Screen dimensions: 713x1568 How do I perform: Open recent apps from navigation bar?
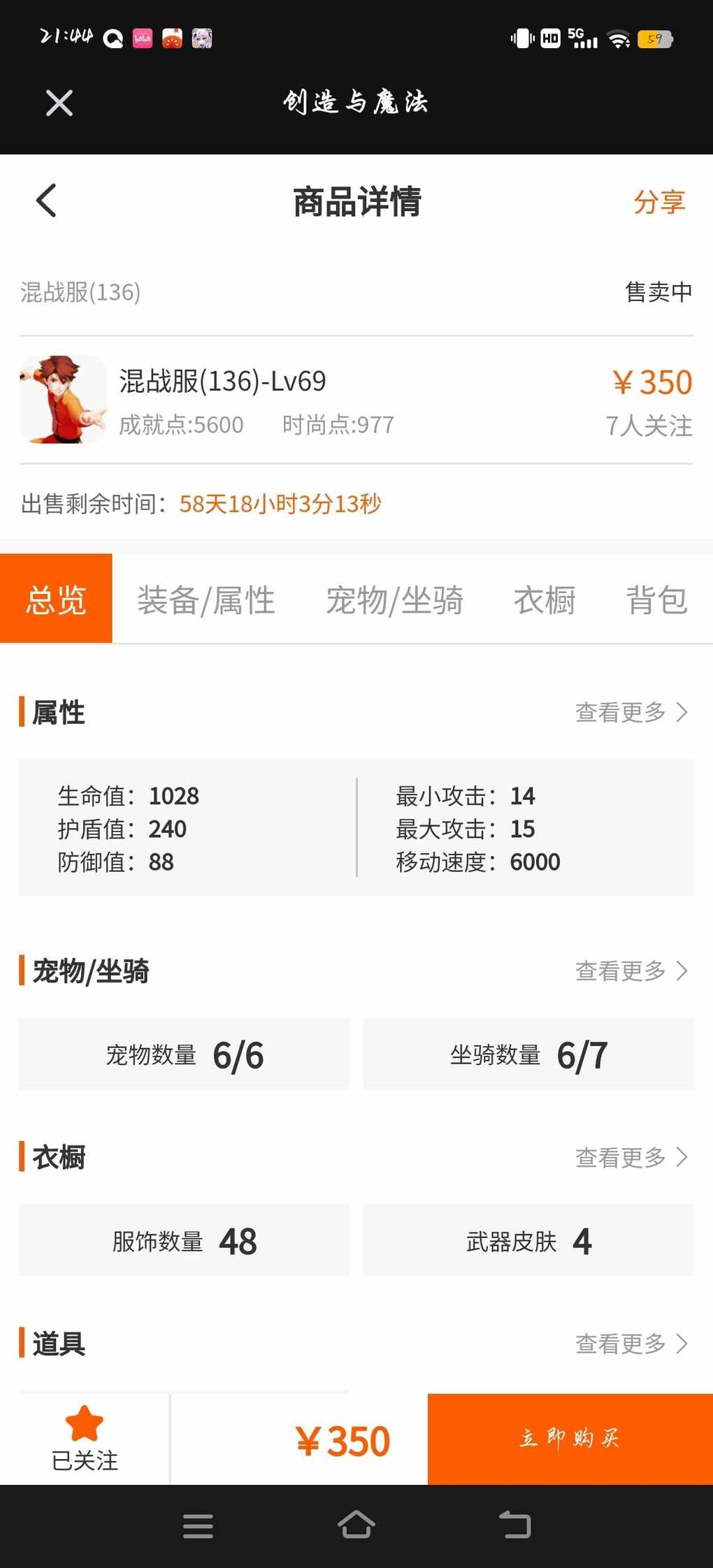(x=198, y=1525)
